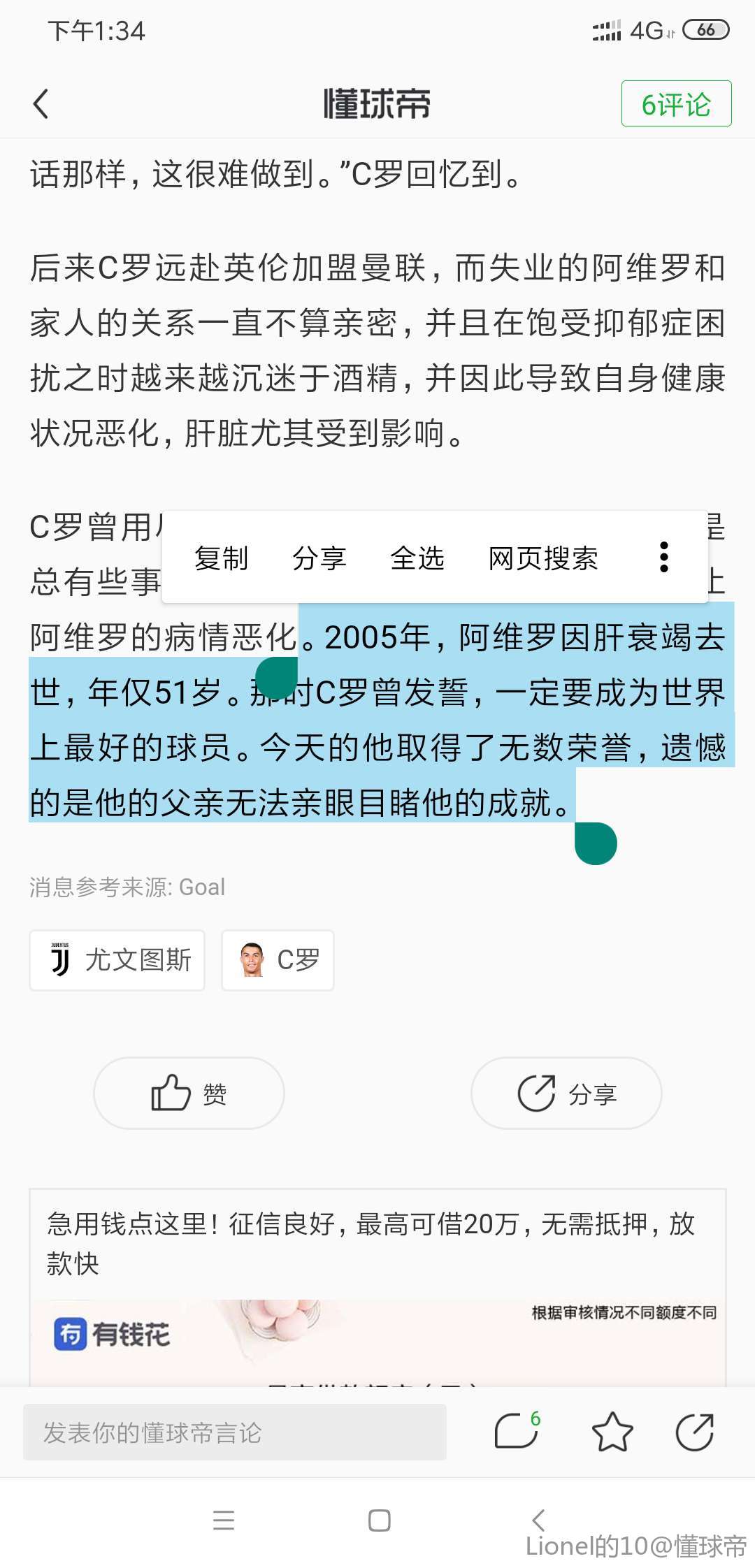Tap the 发表你的懂球帝言论 comment field
The height and width of the screenshot is (1568, 755).
[x=235, y=1432]
